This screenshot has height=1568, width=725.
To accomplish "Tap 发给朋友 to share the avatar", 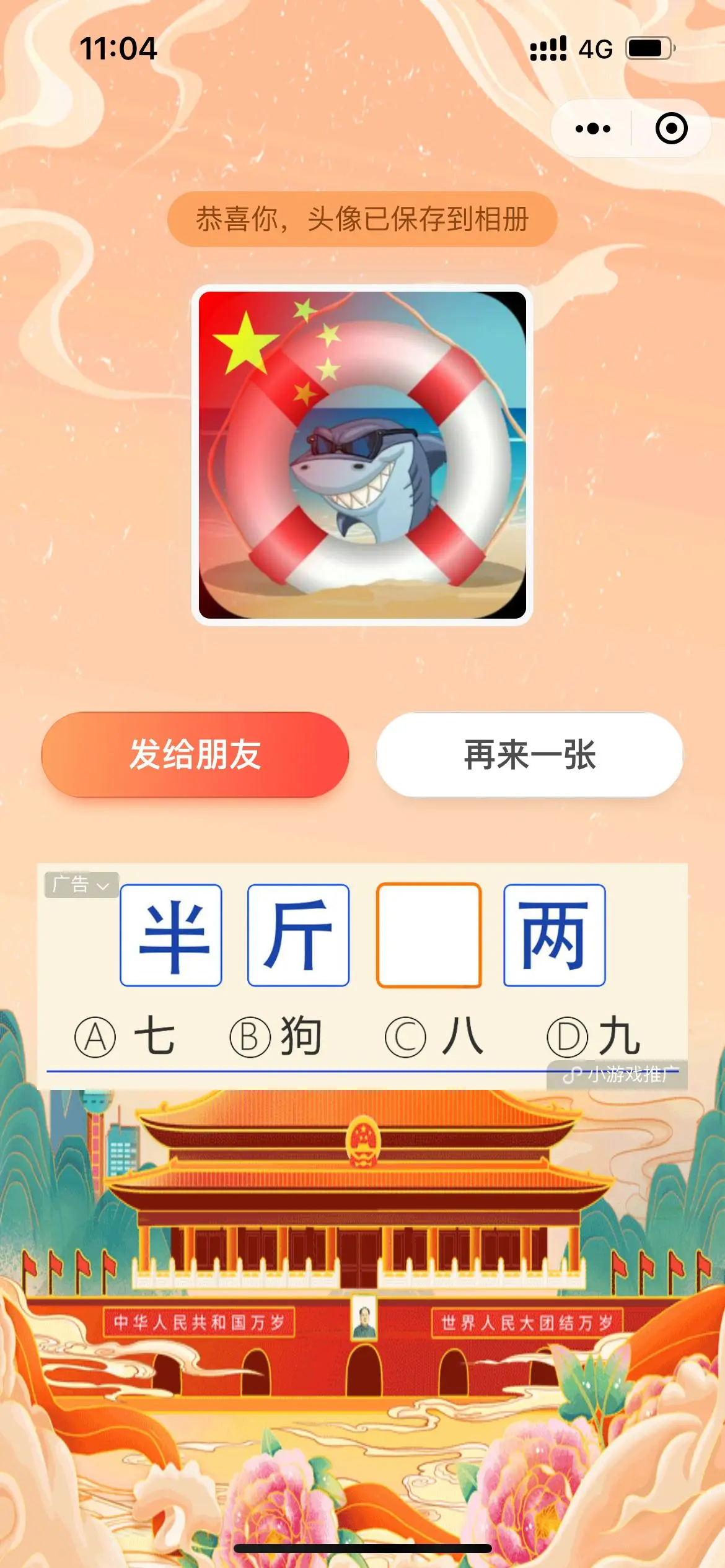I will [x=195, y=755].
